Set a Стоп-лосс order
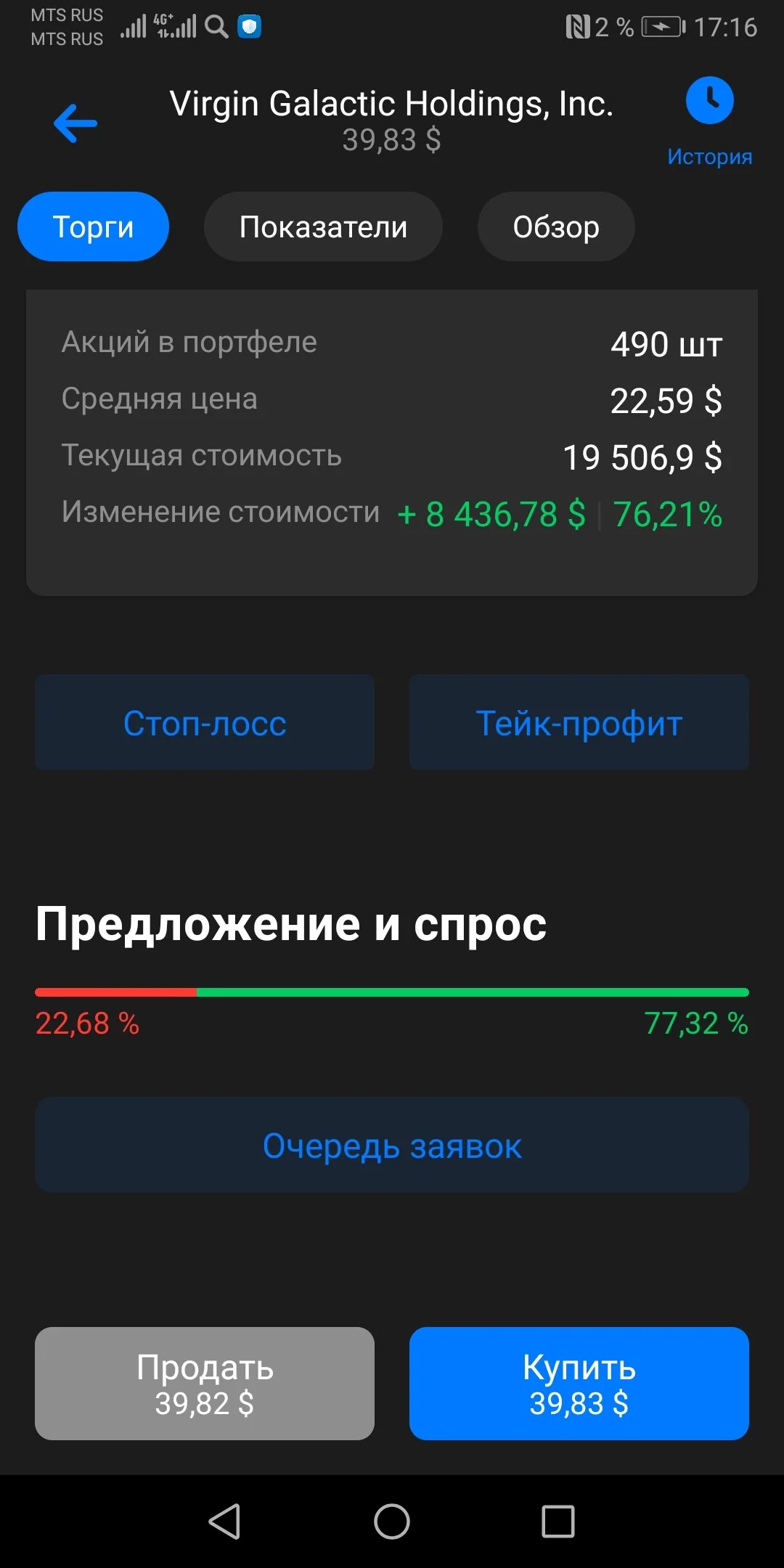Screen dimensions: 784x1568 point(205,722)
